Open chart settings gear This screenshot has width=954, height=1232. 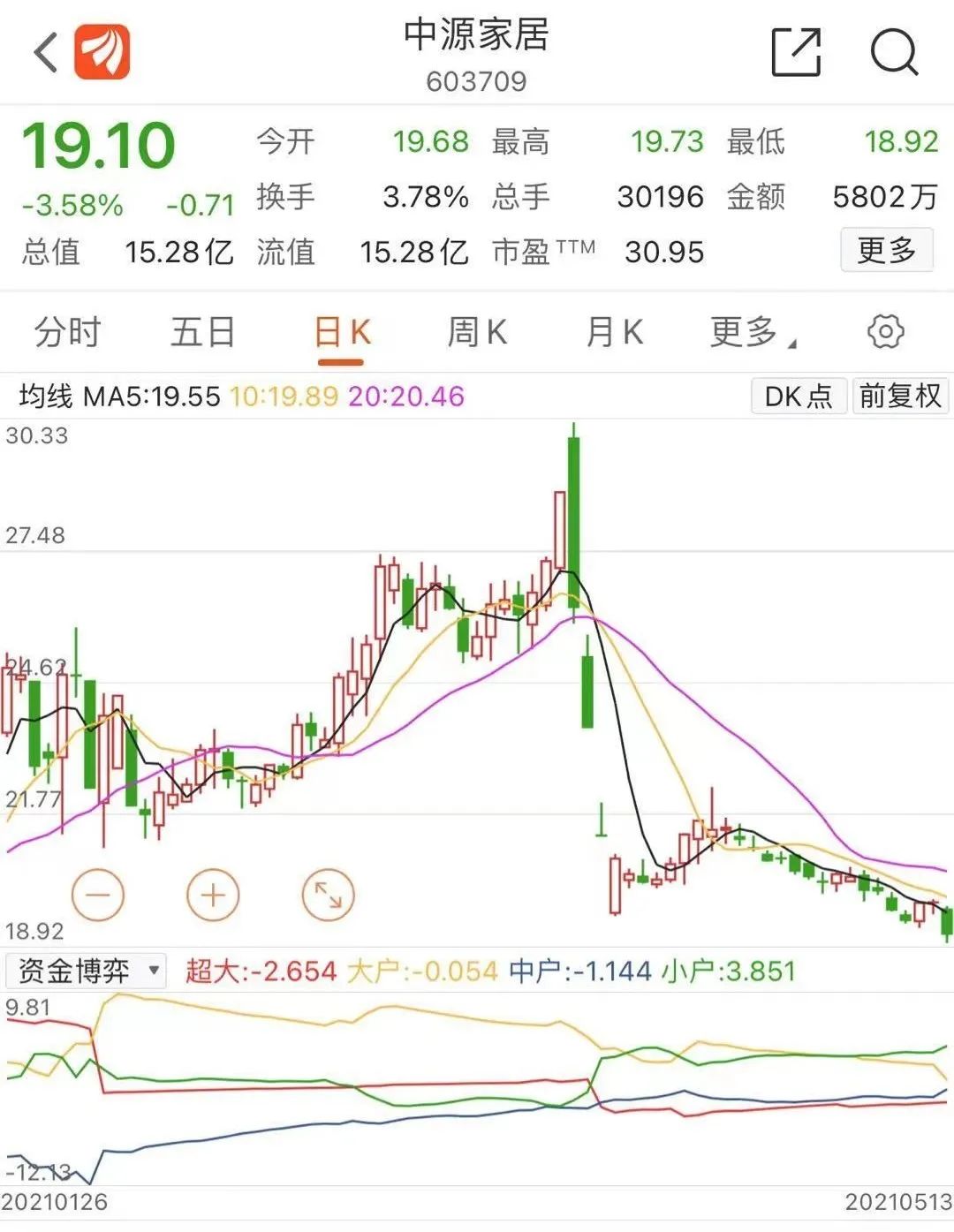click(885, 332)
